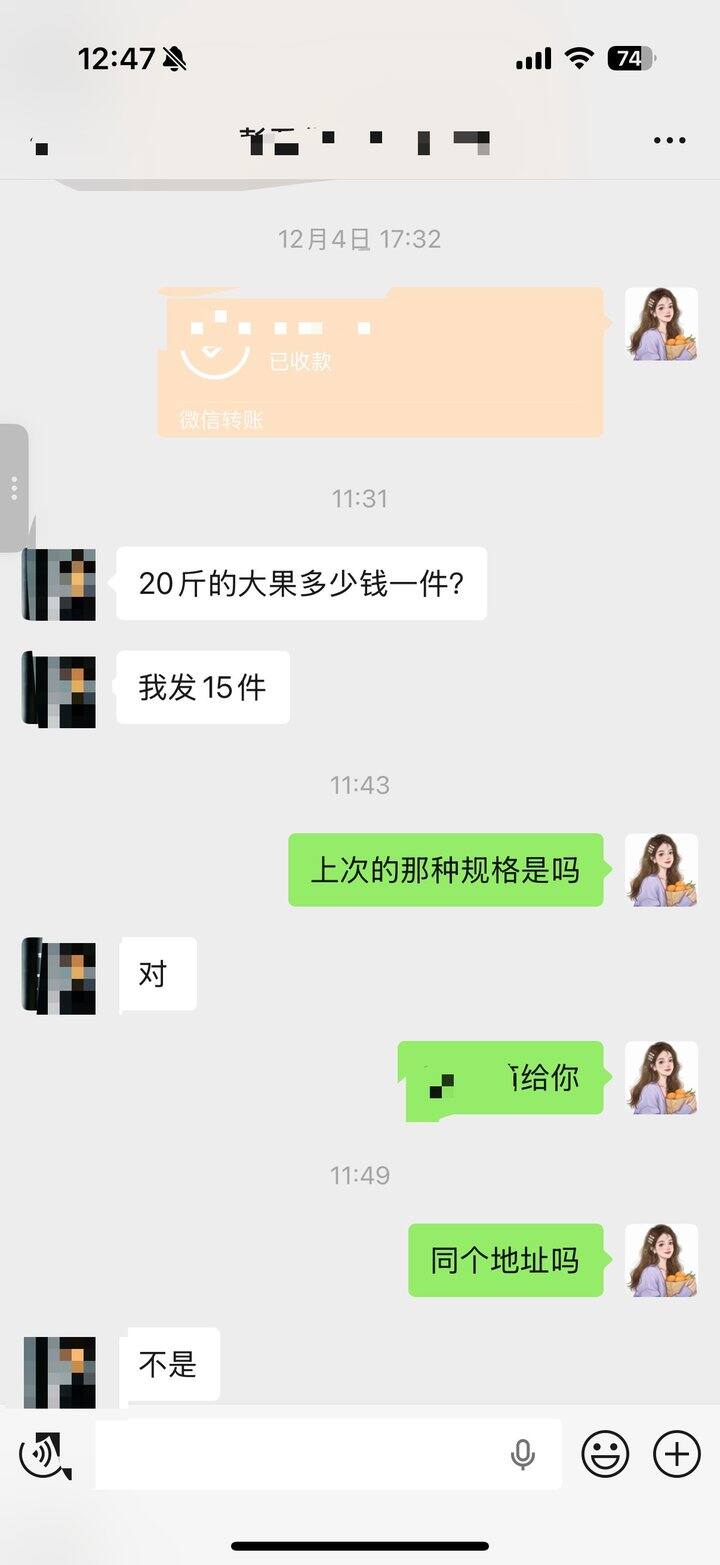Open sender avatar beside 同个地址吗
Image resolution: width=720 pixels, height=1565 pixels.
pos(661,1260)
